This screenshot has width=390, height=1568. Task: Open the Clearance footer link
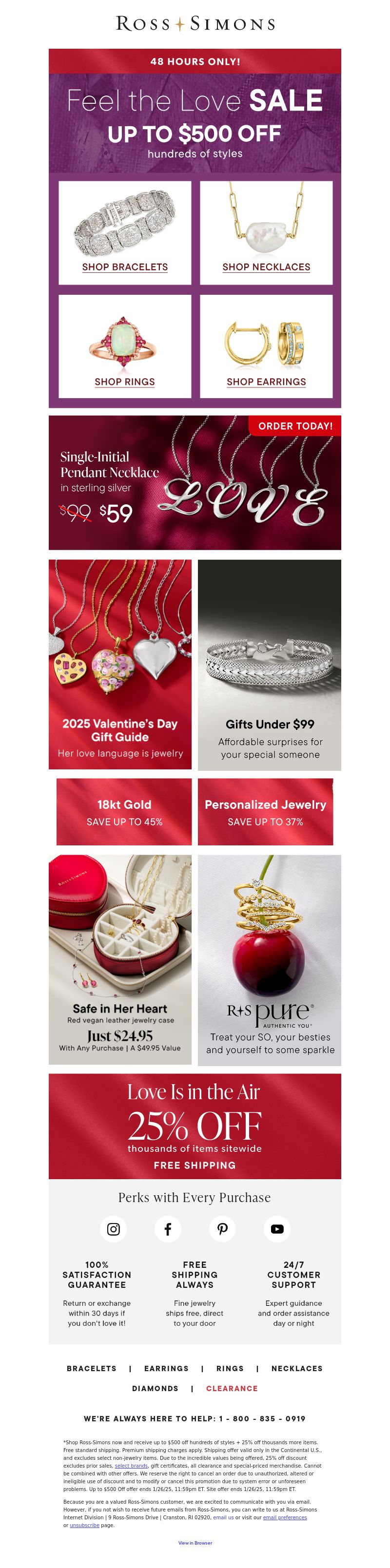pyautogui.click(x=232, y=1388)
